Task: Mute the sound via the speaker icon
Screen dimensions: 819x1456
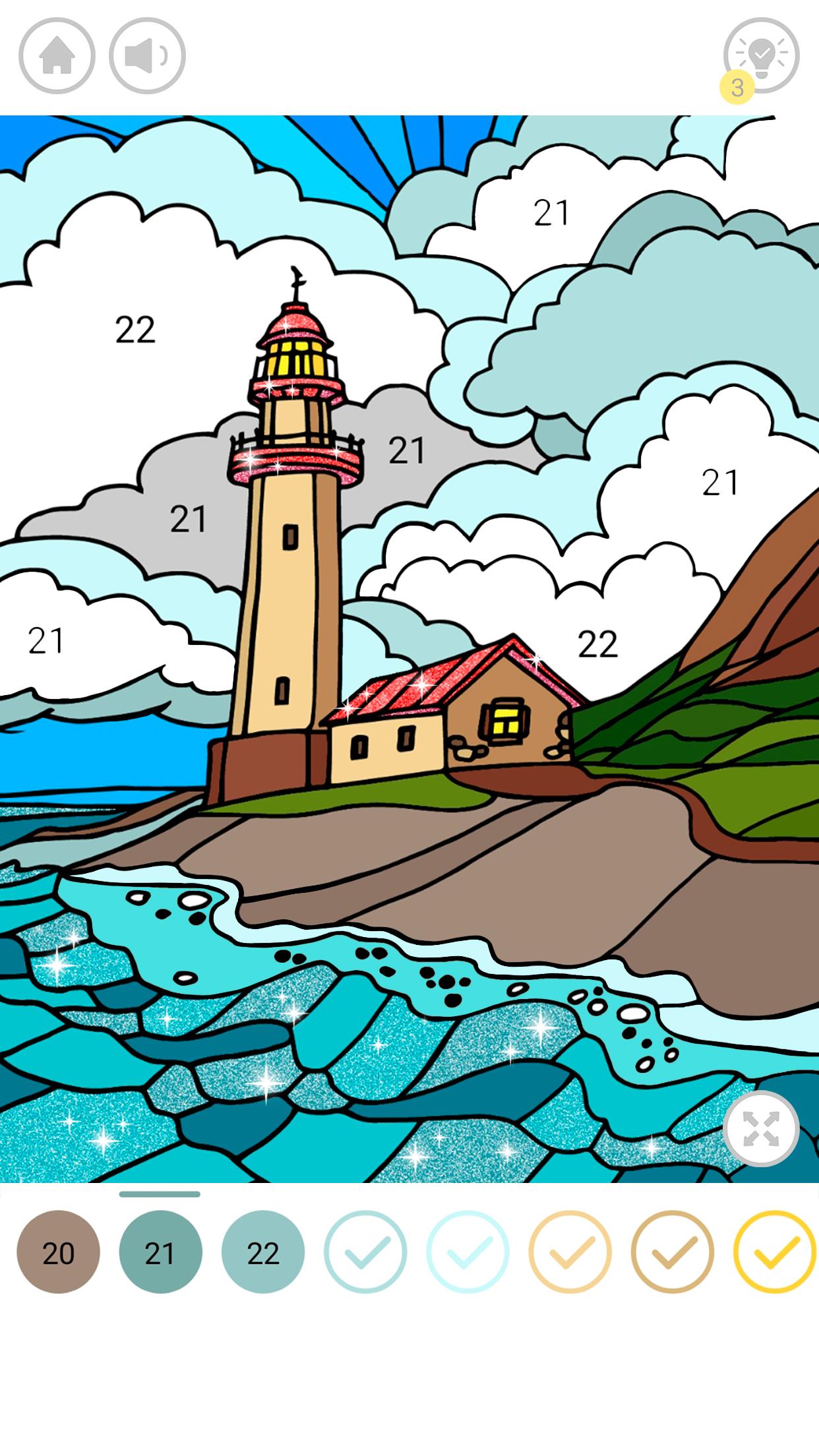Action: point(146,55)
